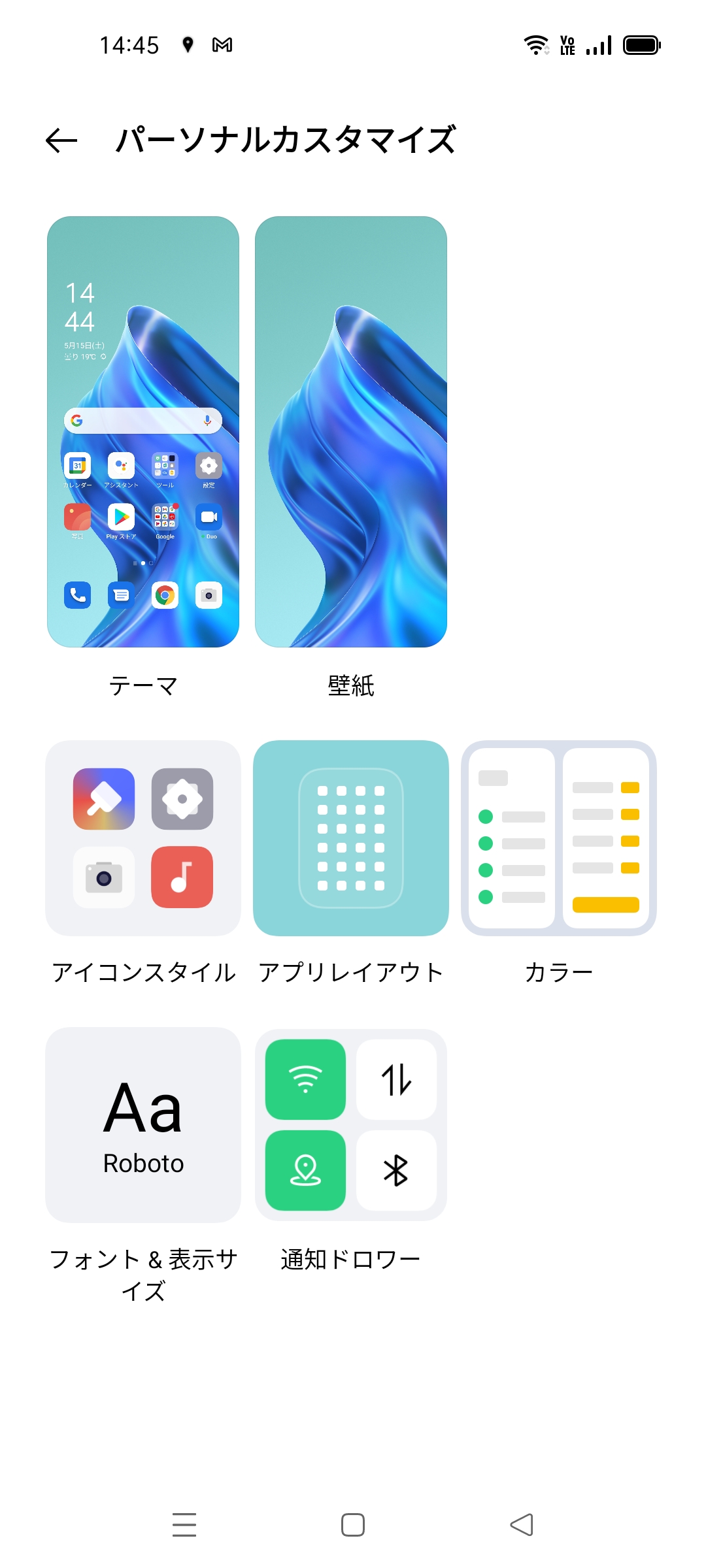Tap the system home button
The width and height of the screenshot is (706, 1568).
click(353, 1525)
